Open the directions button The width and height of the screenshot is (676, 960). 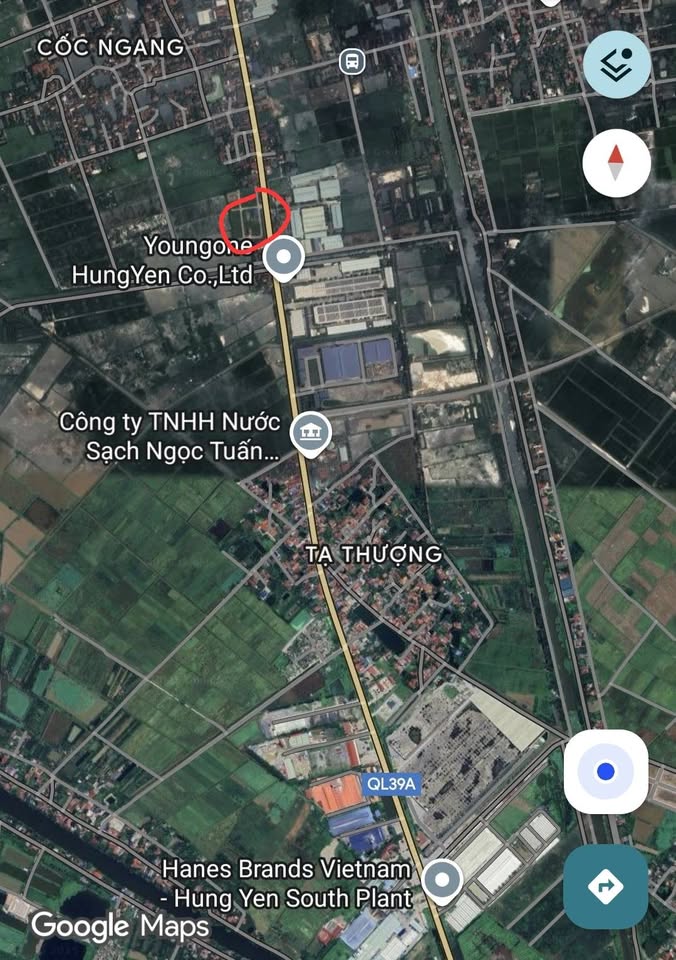(x=605, y=886)
